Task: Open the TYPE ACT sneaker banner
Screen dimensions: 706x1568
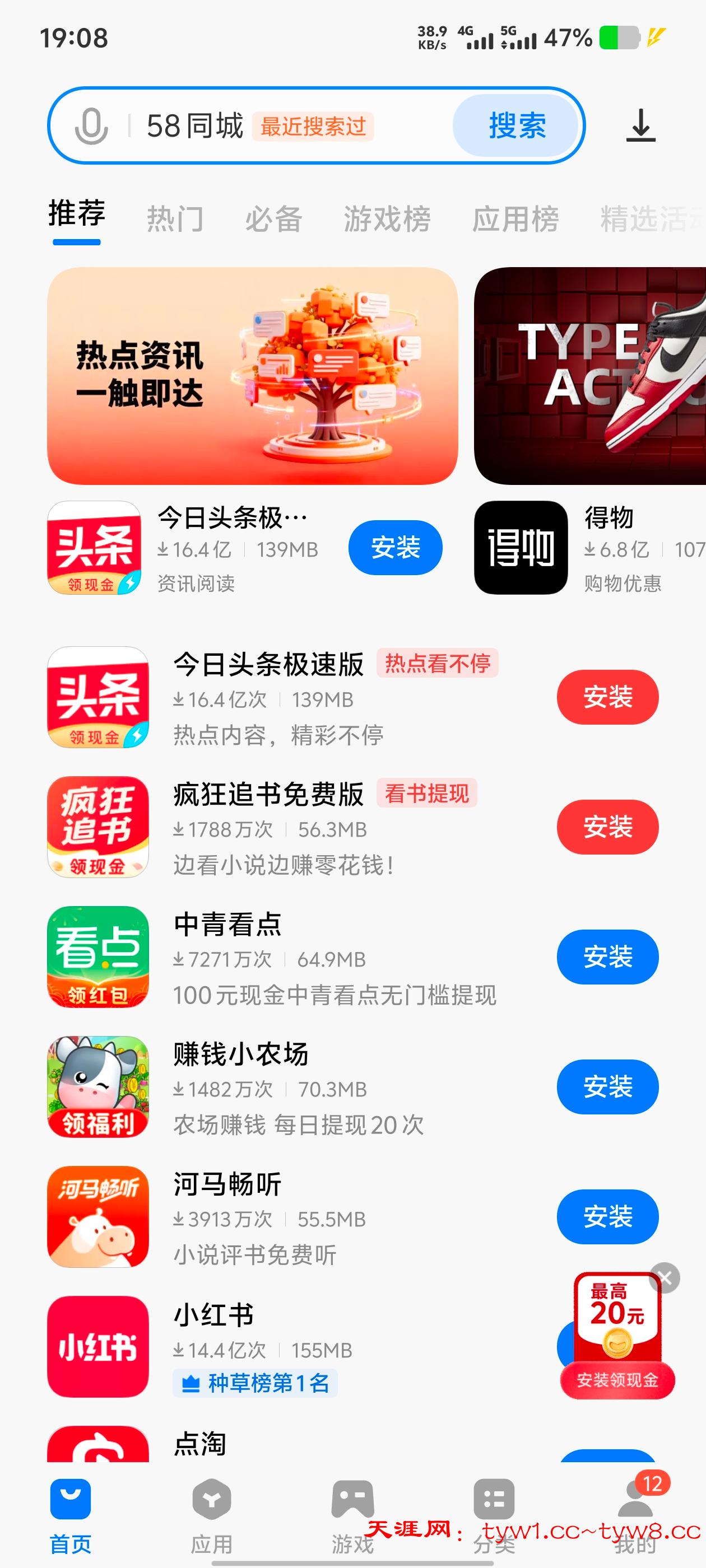Action: click(589, 376)
